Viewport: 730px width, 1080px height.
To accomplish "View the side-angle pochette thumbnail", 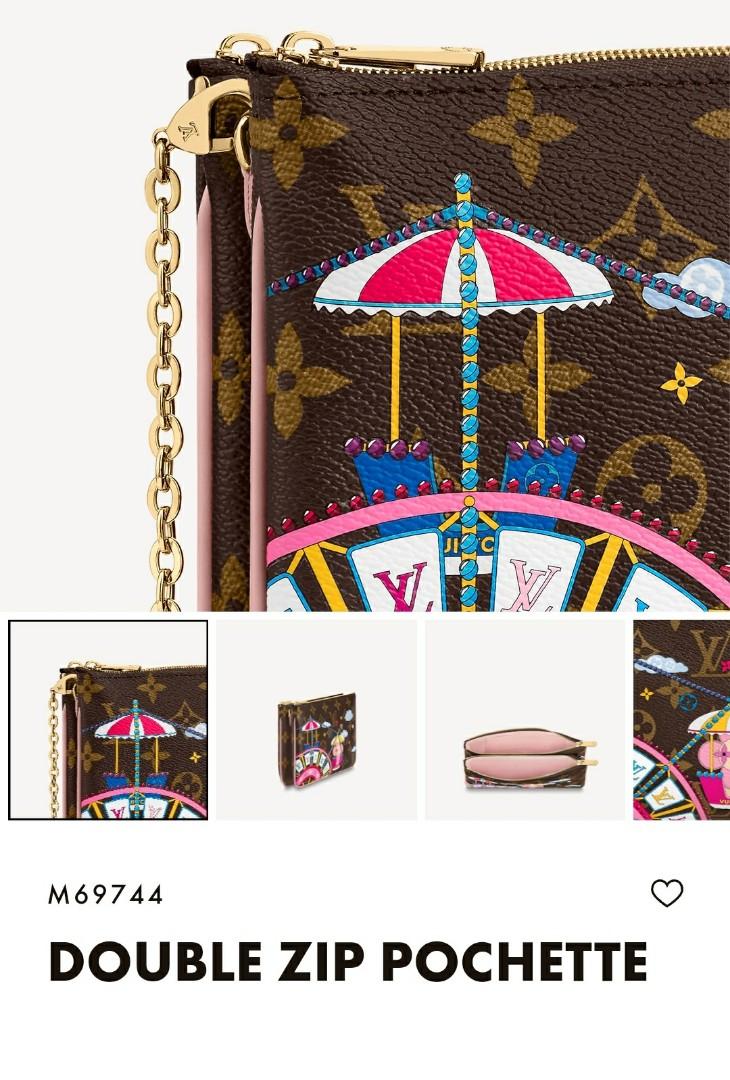I will (316, 720).
